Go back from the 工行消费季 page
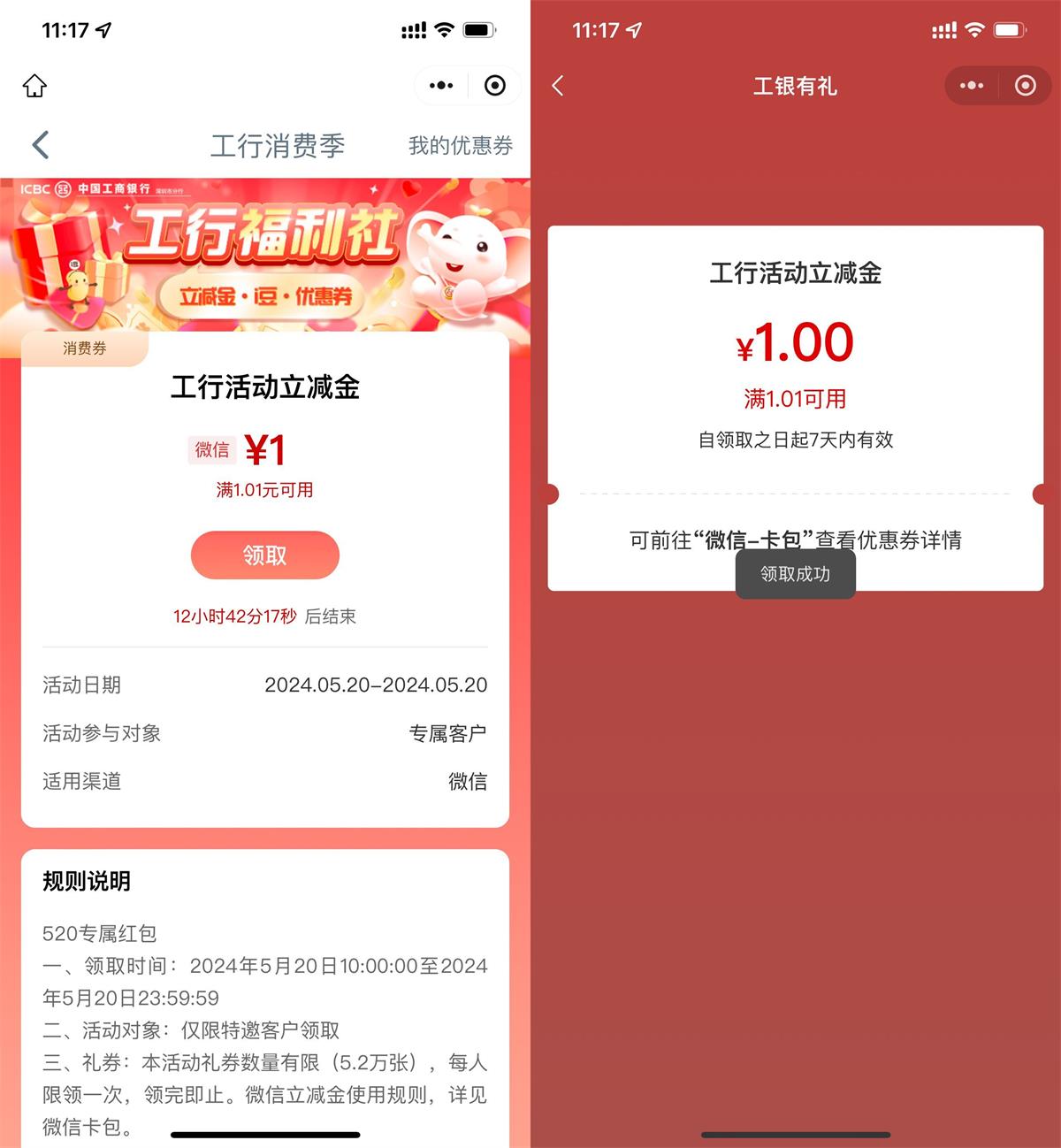 41,145
